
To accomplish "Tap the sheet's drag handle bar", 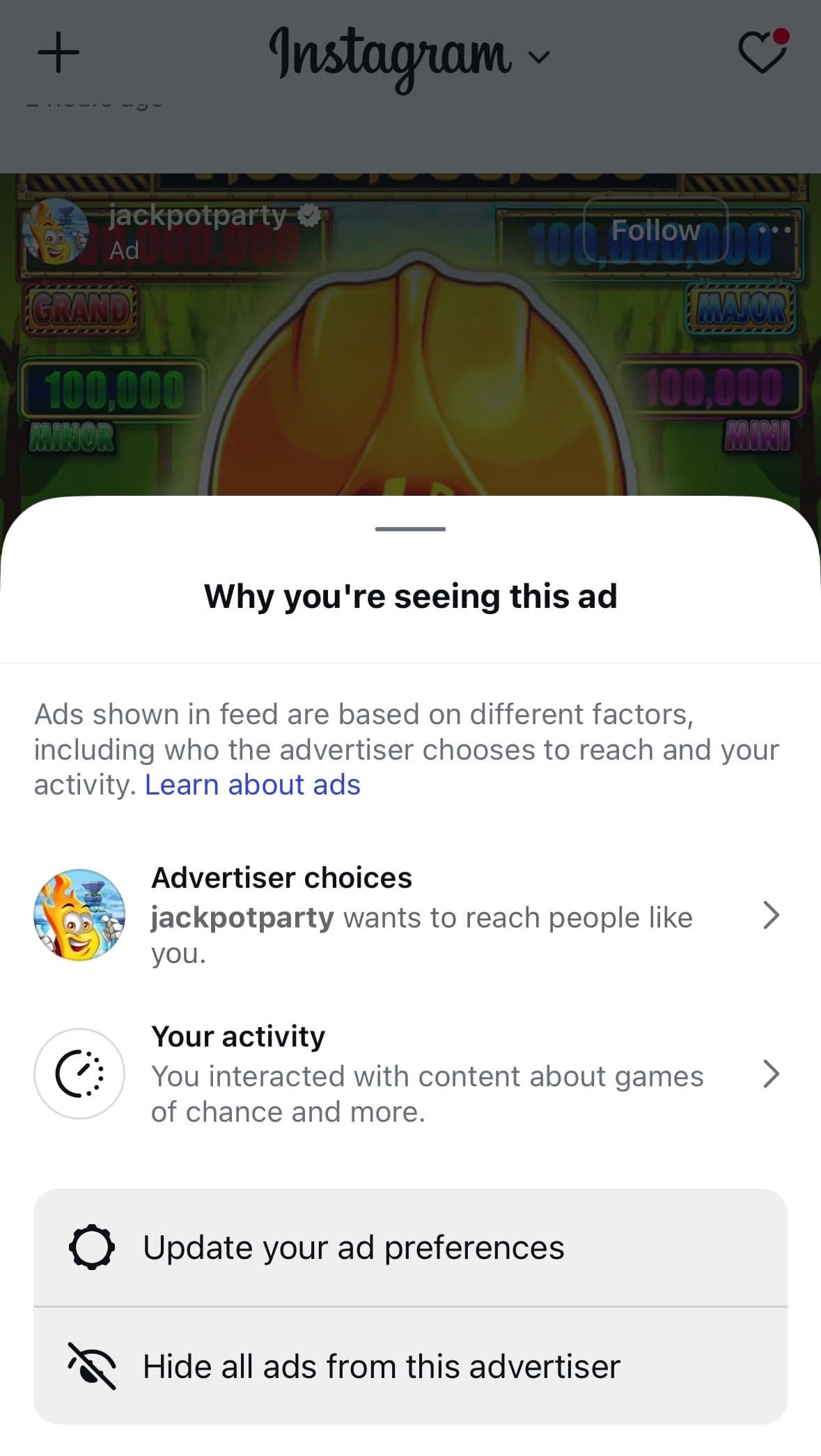I will click(x=410, y=529).
